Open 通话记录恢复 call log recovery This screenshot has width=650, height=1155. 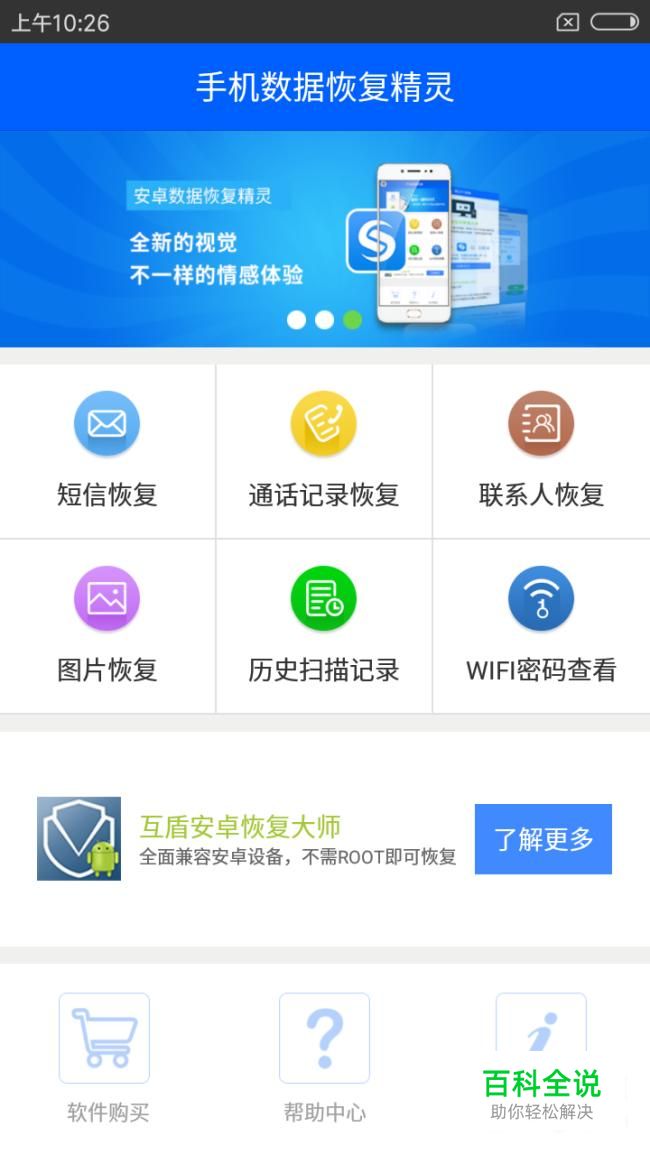click(x=323, y=450)
